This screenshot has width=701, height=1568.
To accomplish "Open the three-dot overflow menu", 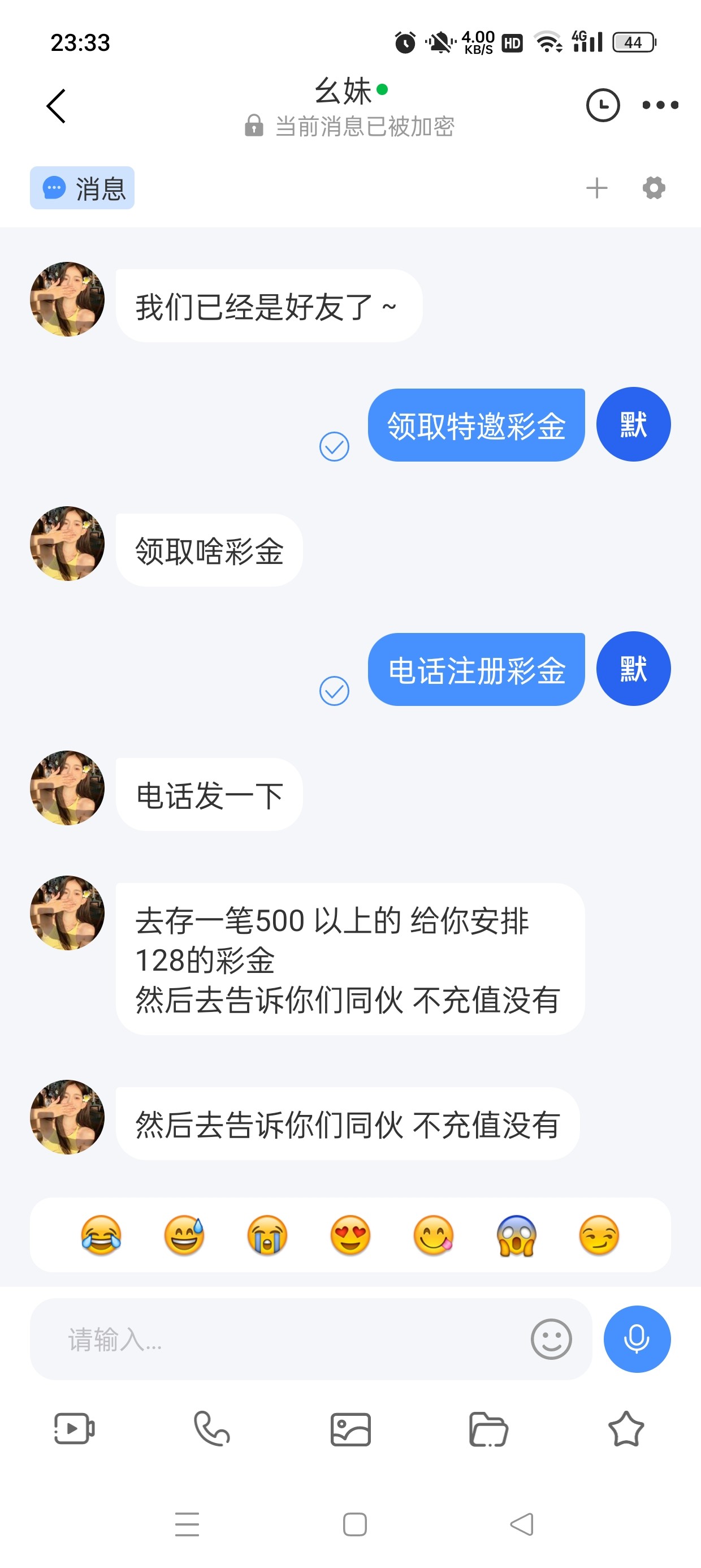I will pos(660,105).
